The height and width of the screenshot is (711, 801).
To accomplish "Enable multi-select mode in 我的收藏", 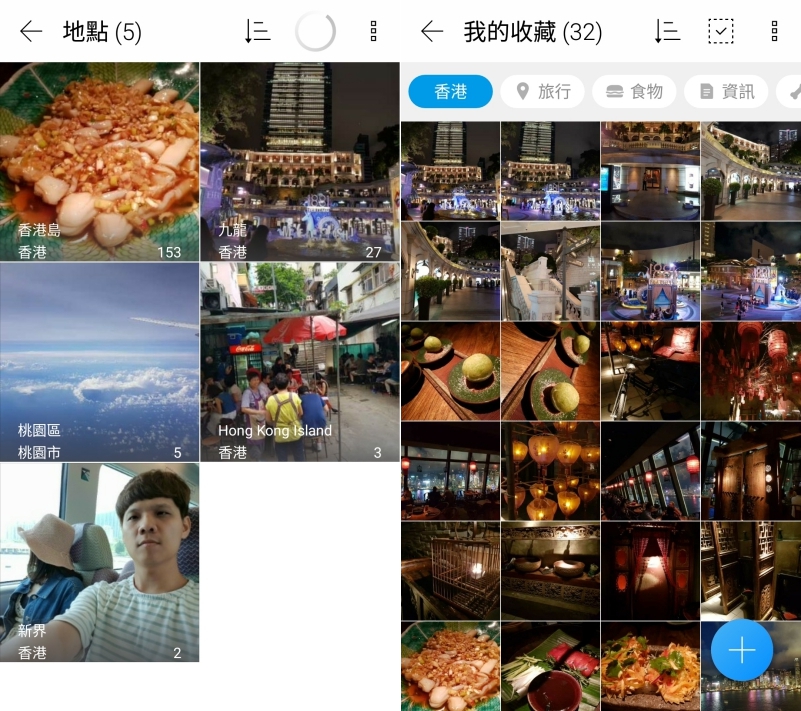I will pos(720,32).
